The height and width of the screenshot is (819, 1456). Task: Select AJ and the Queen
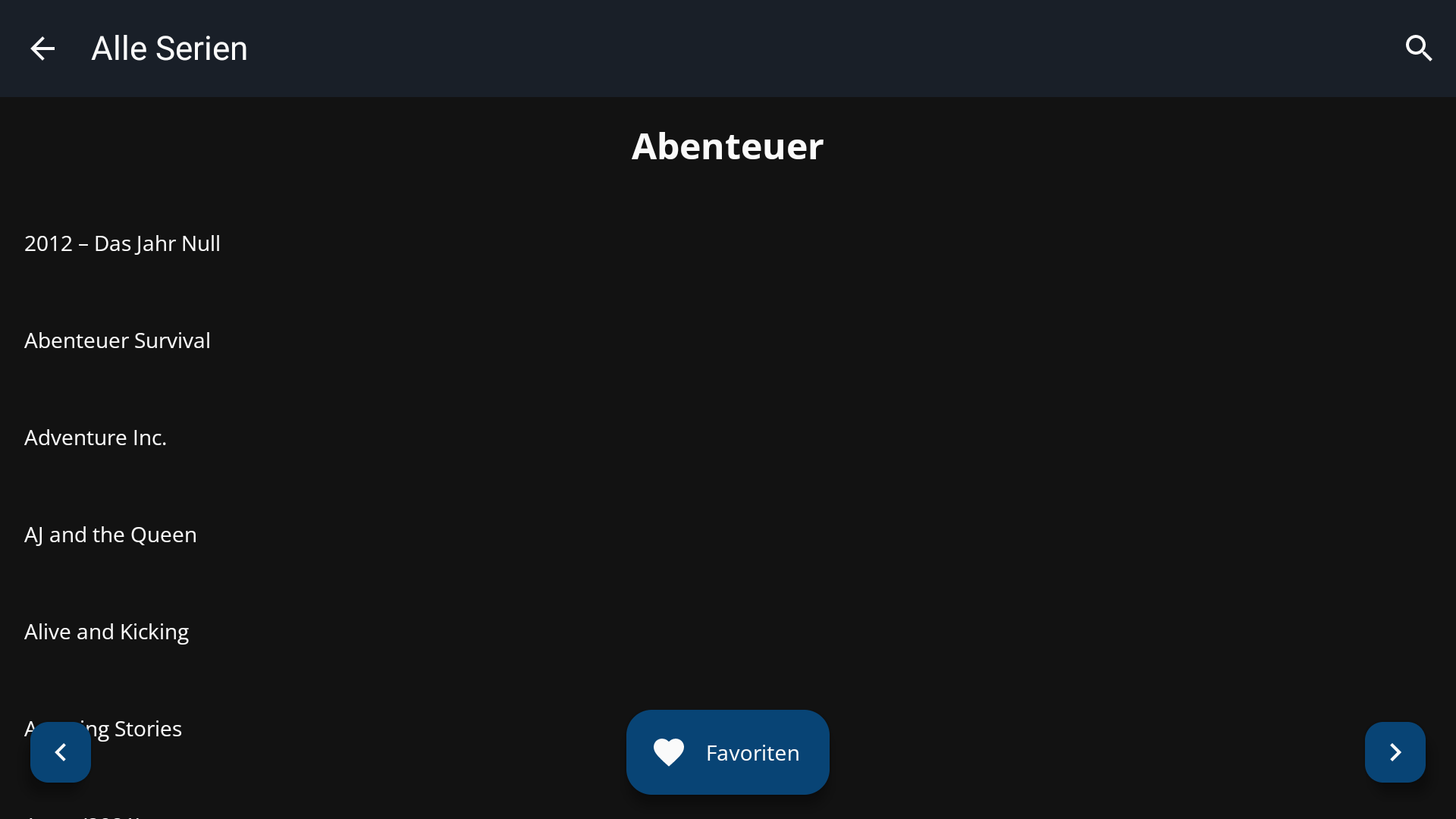111,535
